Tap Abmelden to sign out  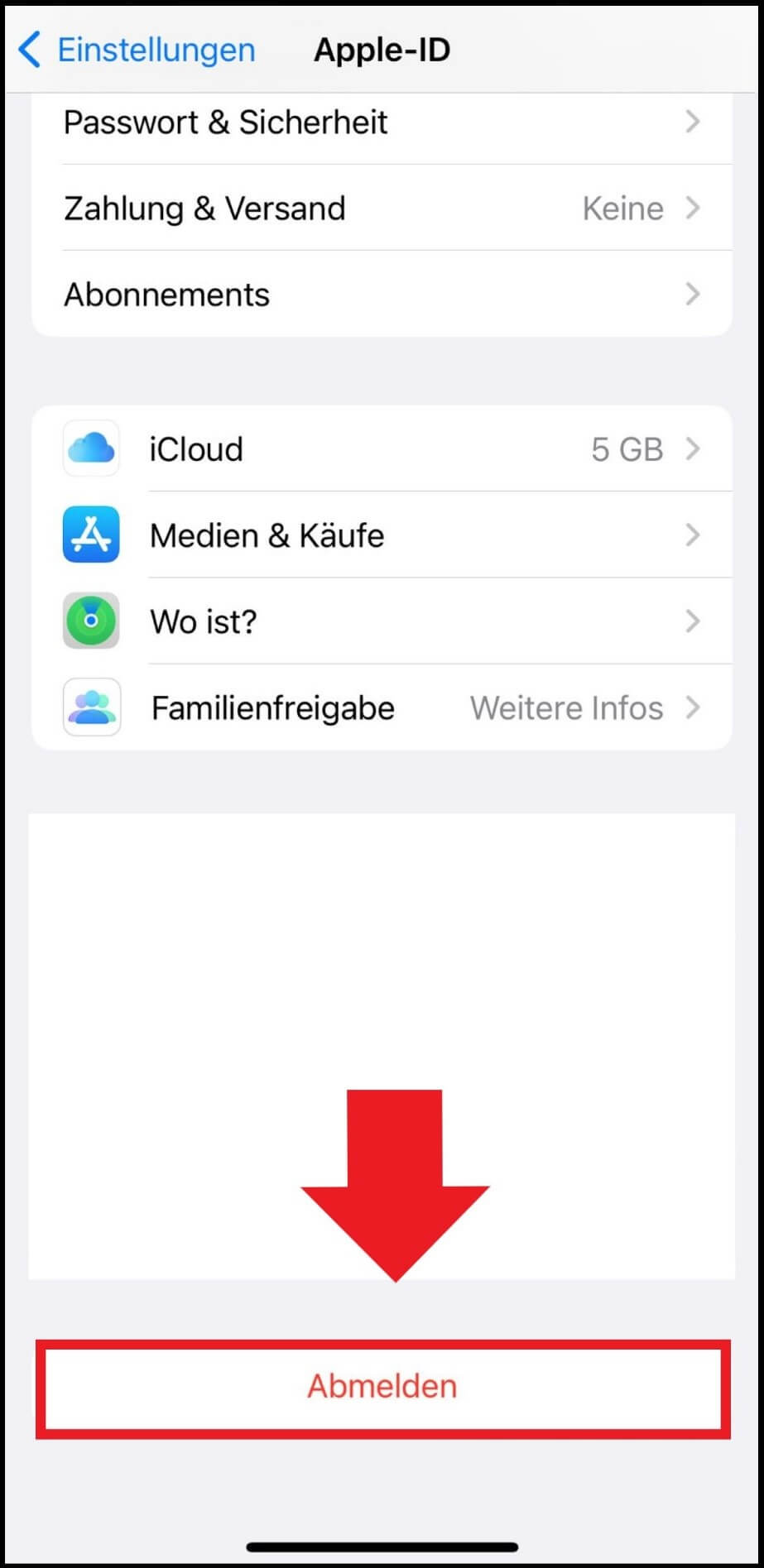pos(382,1387)
